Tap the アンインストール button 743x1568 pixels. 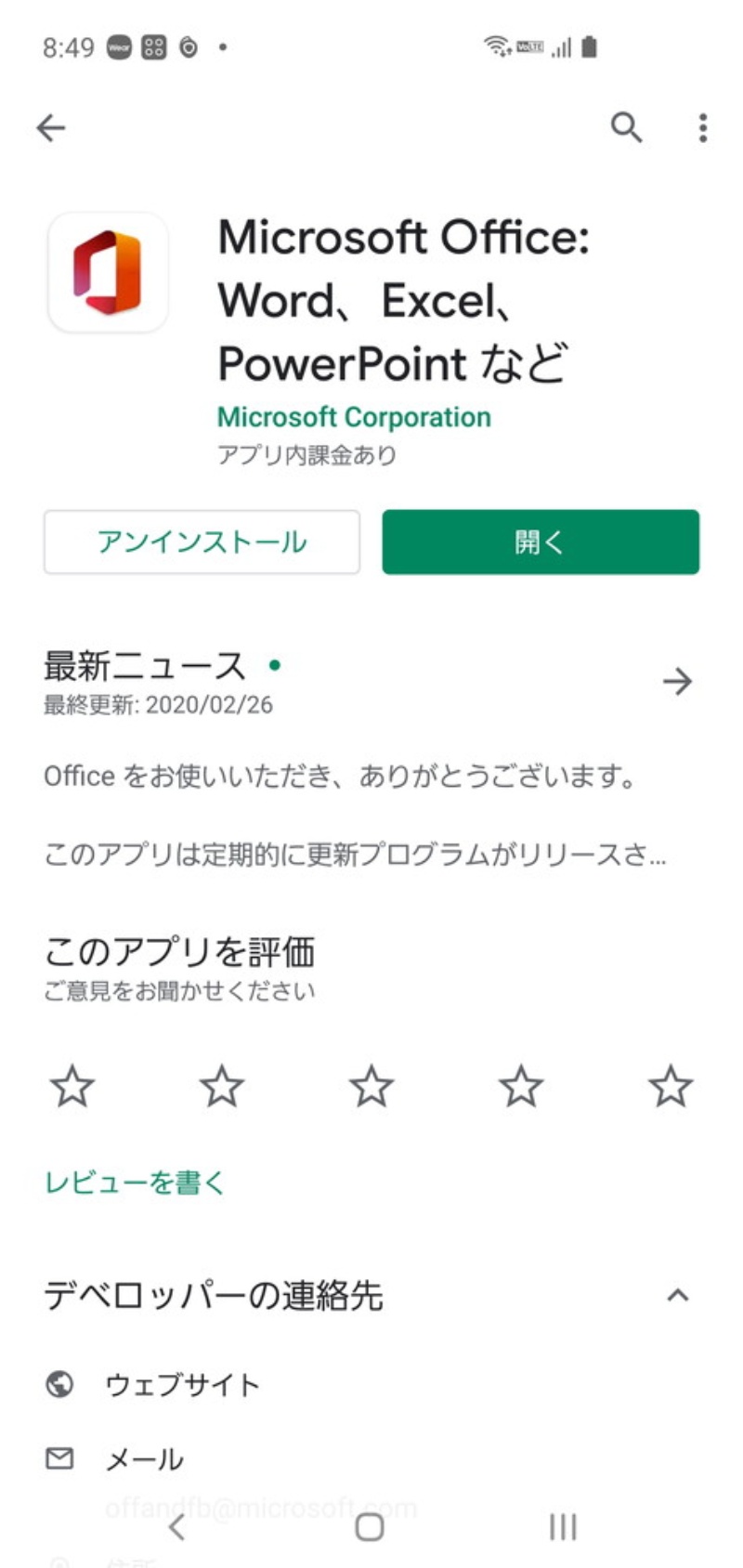[202, 542]
